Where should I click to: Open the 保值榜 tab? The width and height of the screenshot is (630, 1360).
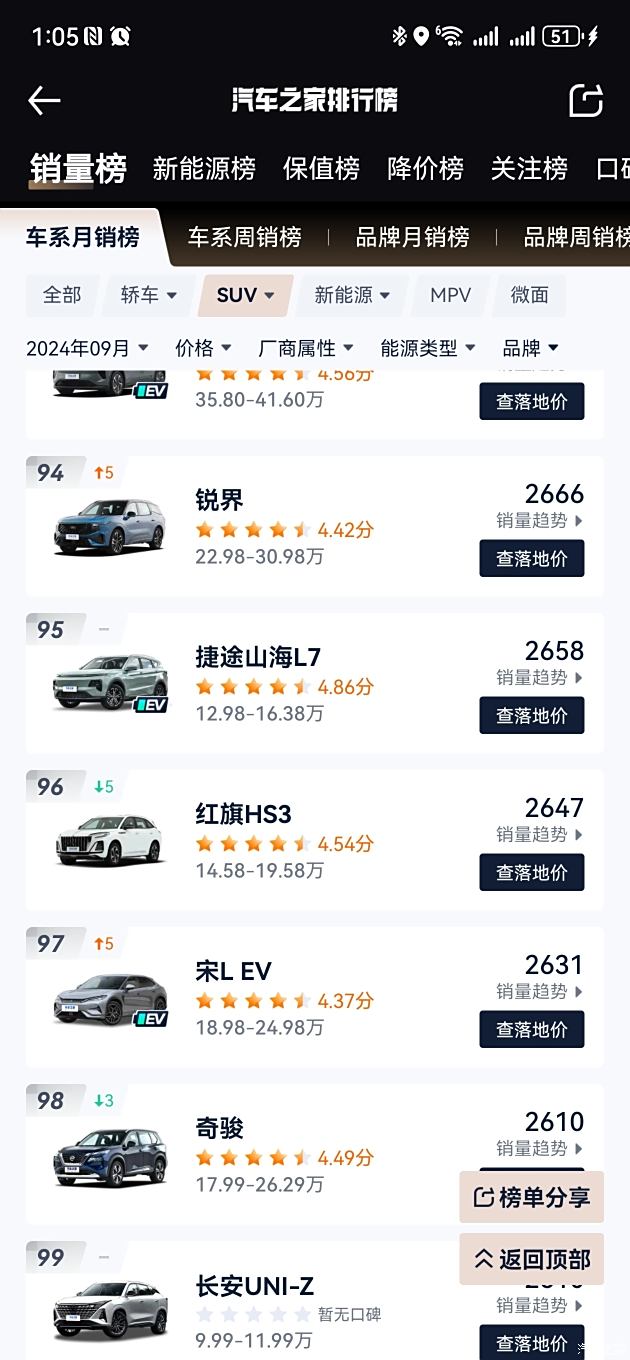pyautogui.click(x=321, y=168)
